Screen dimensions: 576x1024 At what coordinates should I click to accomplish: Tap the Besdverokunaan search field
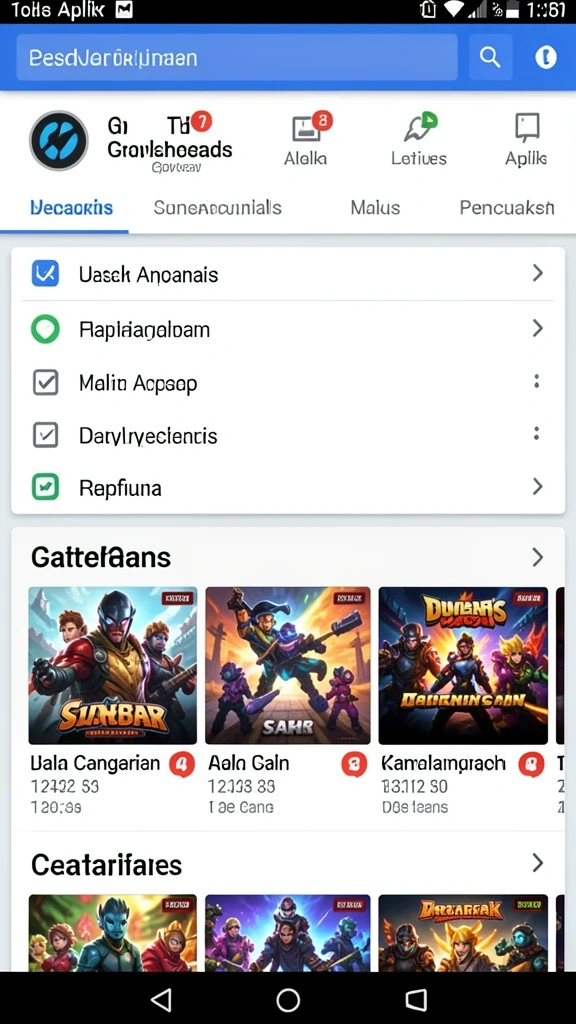tap(236, 57)
